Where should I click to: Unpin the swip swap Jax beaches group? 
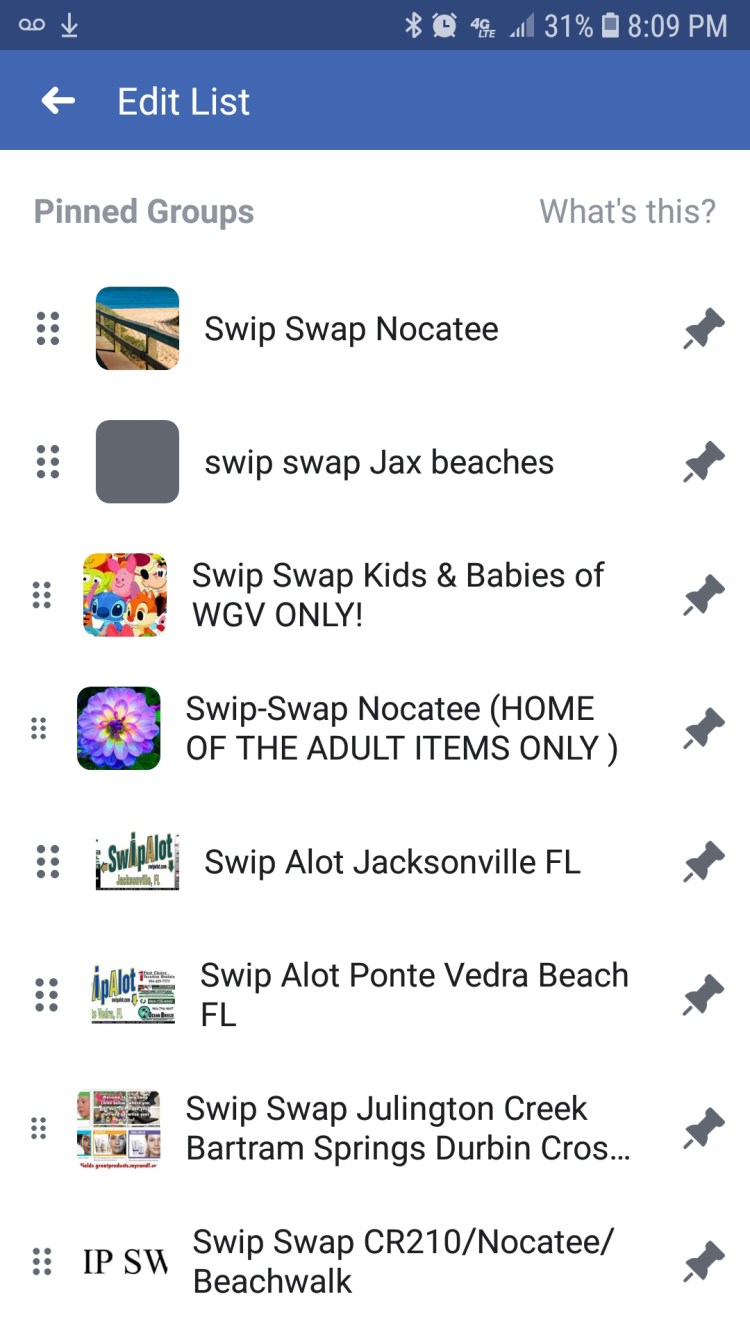click(x=703, y=462)
